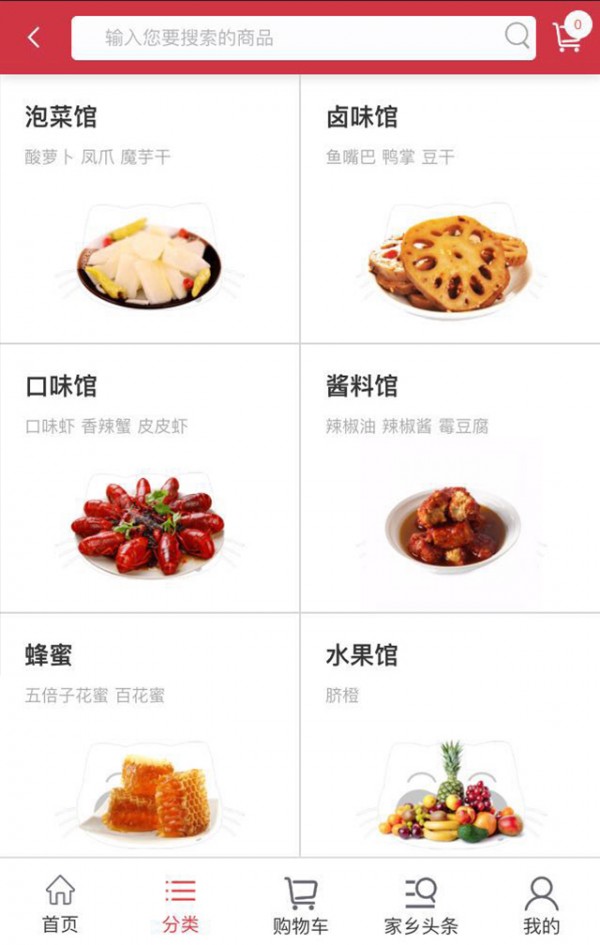Open the 家乡头条 tab
The height and width of the screenshot is (945, 600).
[x=421, y=903]
